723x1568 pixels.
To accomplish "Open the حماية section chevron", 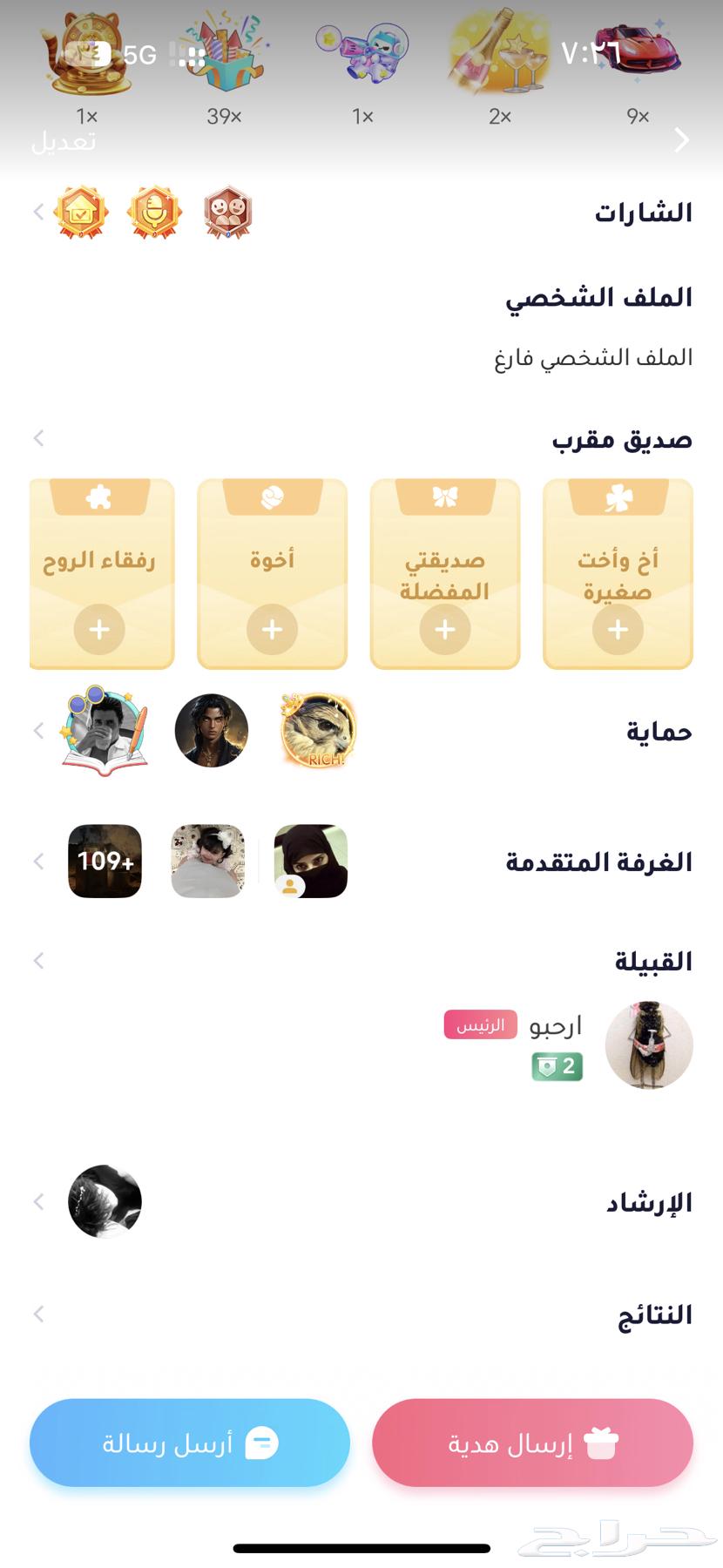I will click(x=37, y=732).
